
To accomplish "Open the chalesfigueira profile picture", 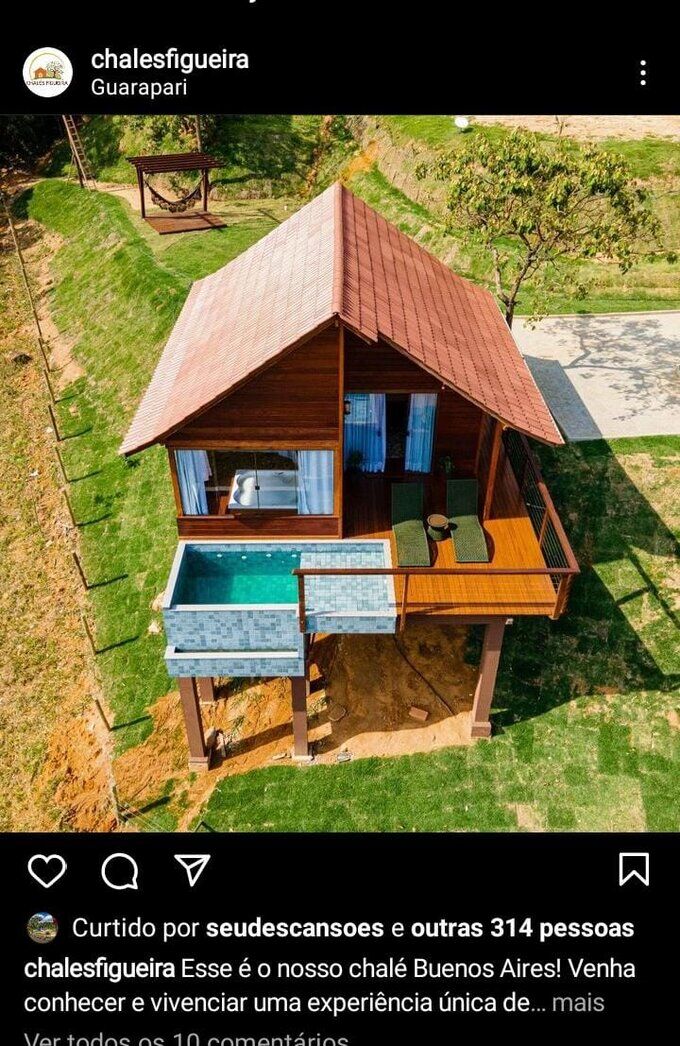I will (47, 73).
